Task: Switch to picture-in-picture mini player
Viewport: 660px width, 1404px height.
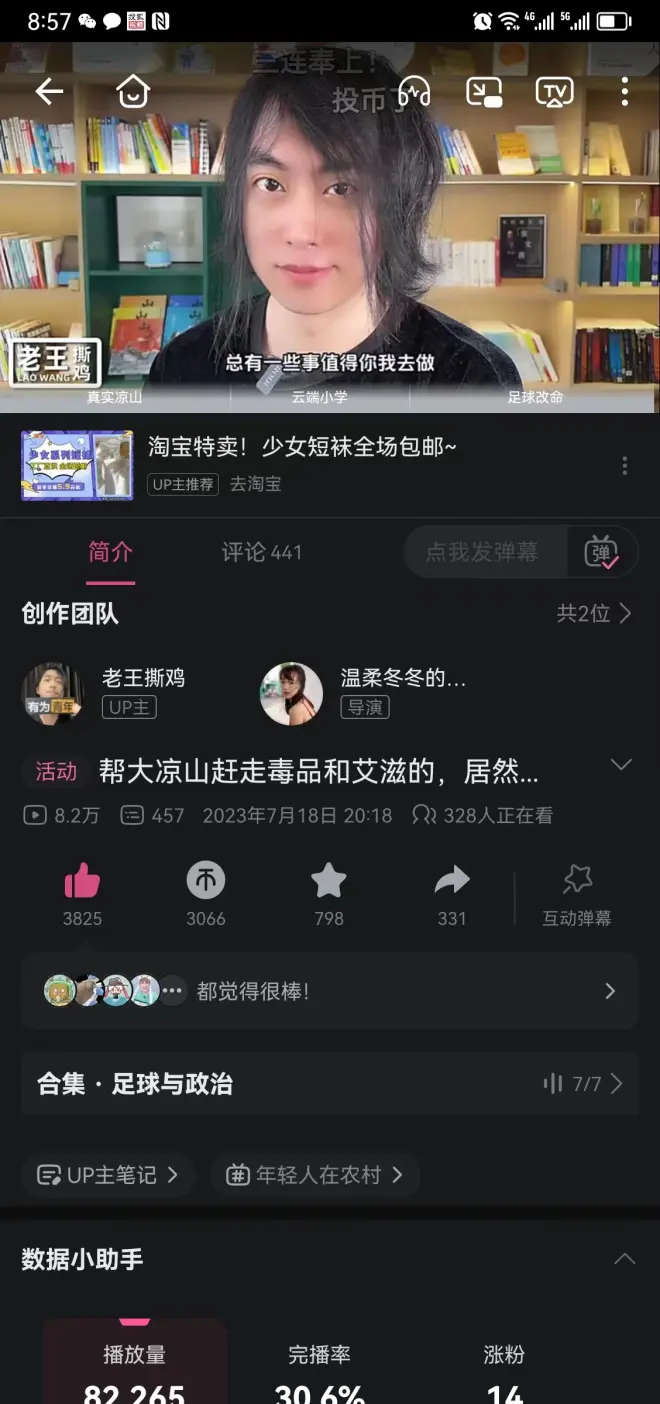Action: tap(484, 92)
